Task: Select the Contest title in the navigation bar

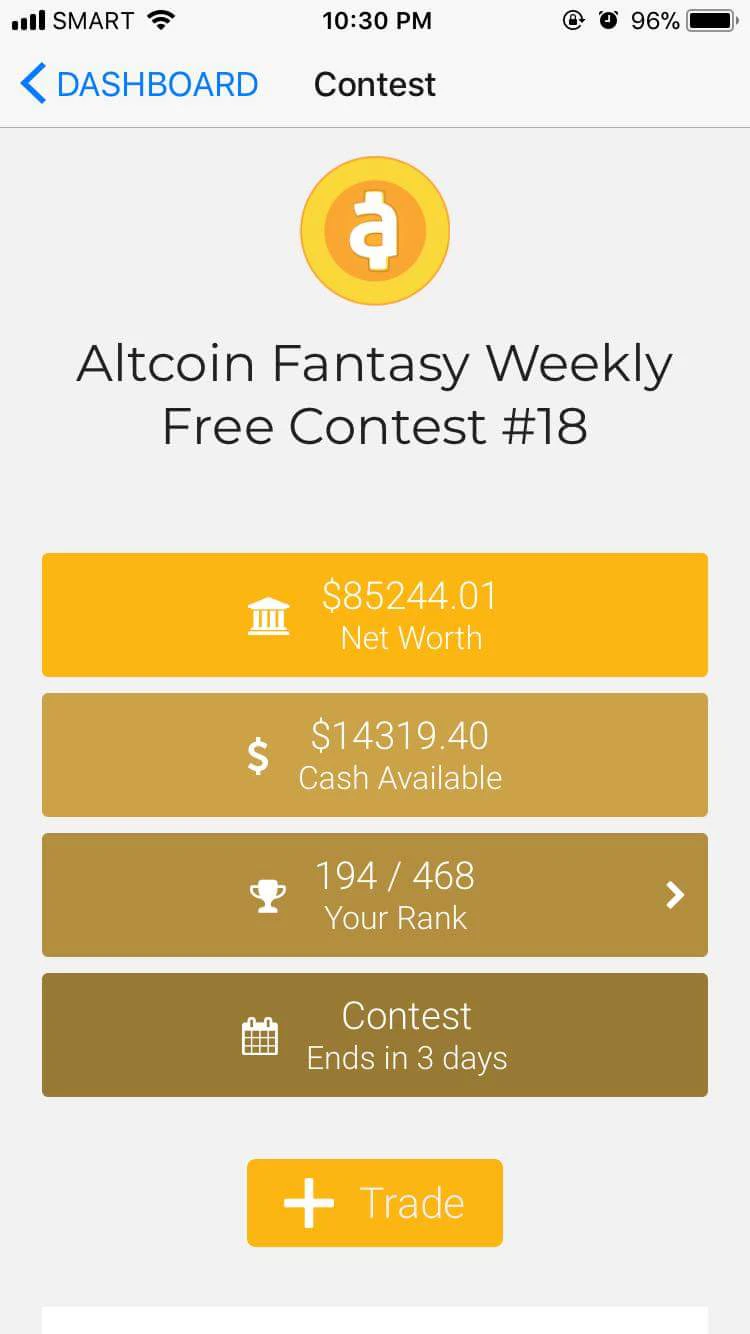Action: (x=375, y=84)
